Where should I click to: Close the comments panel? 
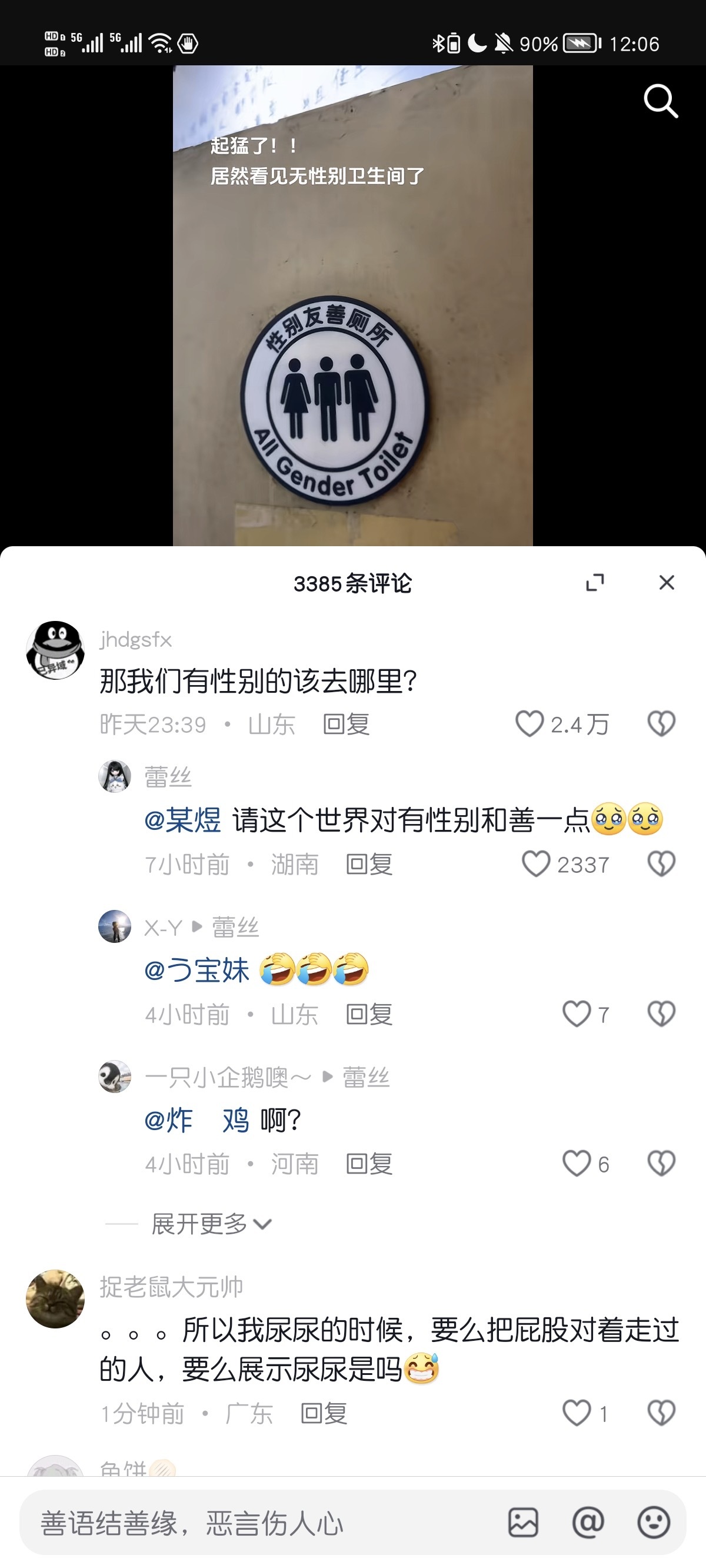pyautogui.click(x=667, y=583)
